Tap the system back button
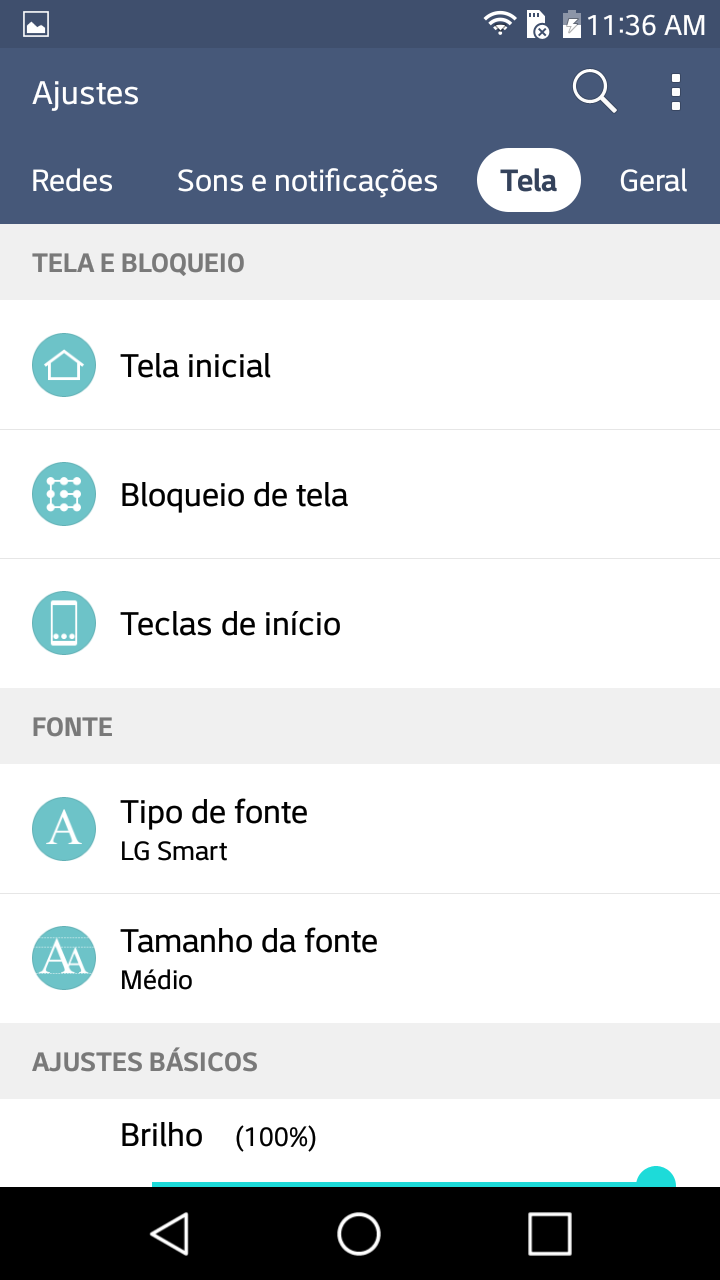Image resolution: width=720 pixels, height=1280 pixels. (x=170, y=1233)
